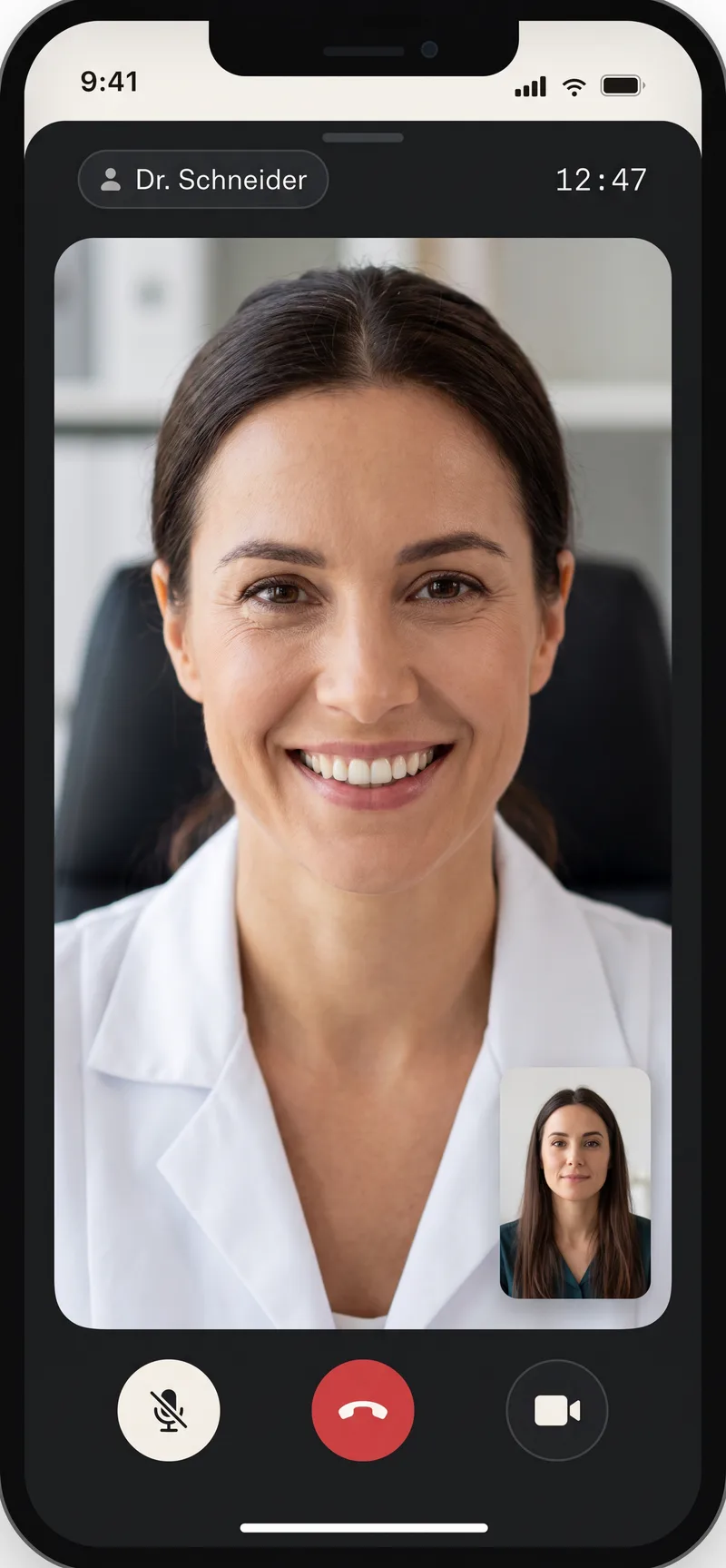726x1568 pixels.
Task: Tap the self-view video thumbnail
Action: pos(575,1182)
